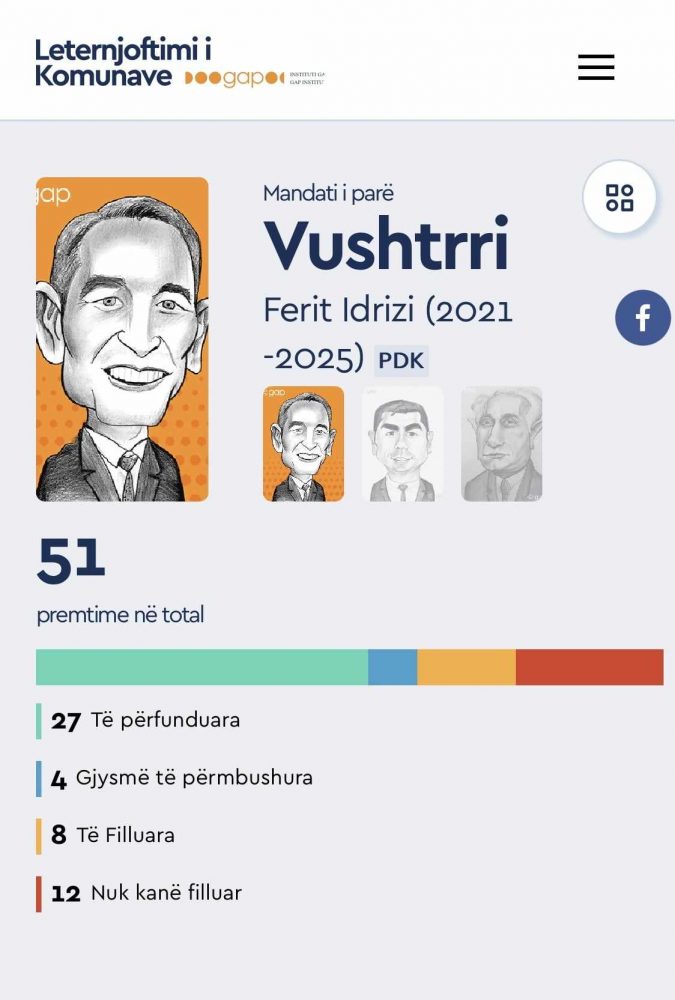
Task: Select Ferit Idrizi's orange caricature thumbnail
Action: 303,443
